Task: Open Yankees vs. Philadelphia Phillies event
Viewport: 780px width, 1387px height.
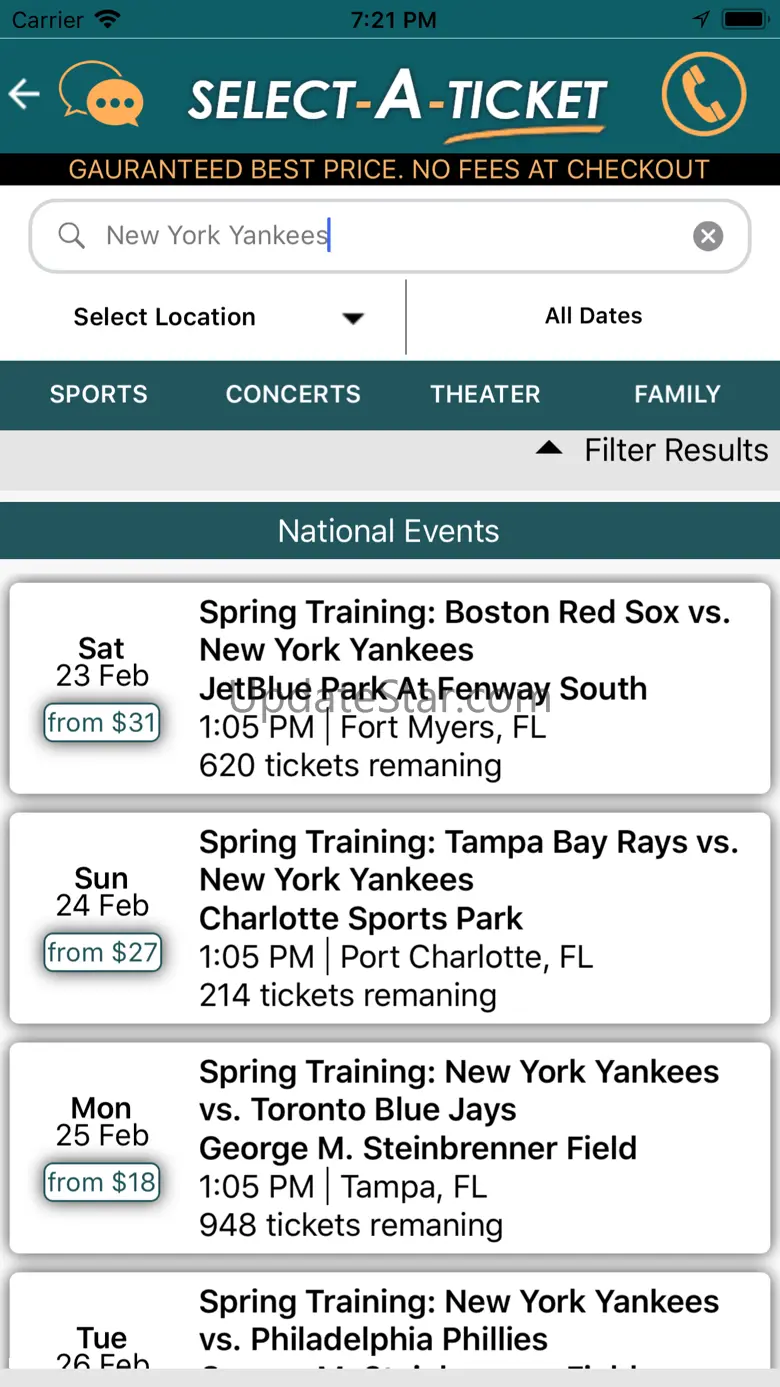Action: pos(465,1320)
